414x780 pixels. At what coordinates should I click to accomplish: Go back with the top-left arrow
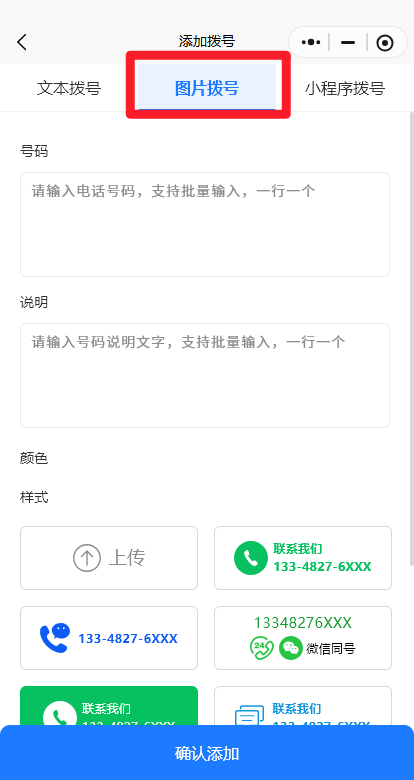coord(22,42)
